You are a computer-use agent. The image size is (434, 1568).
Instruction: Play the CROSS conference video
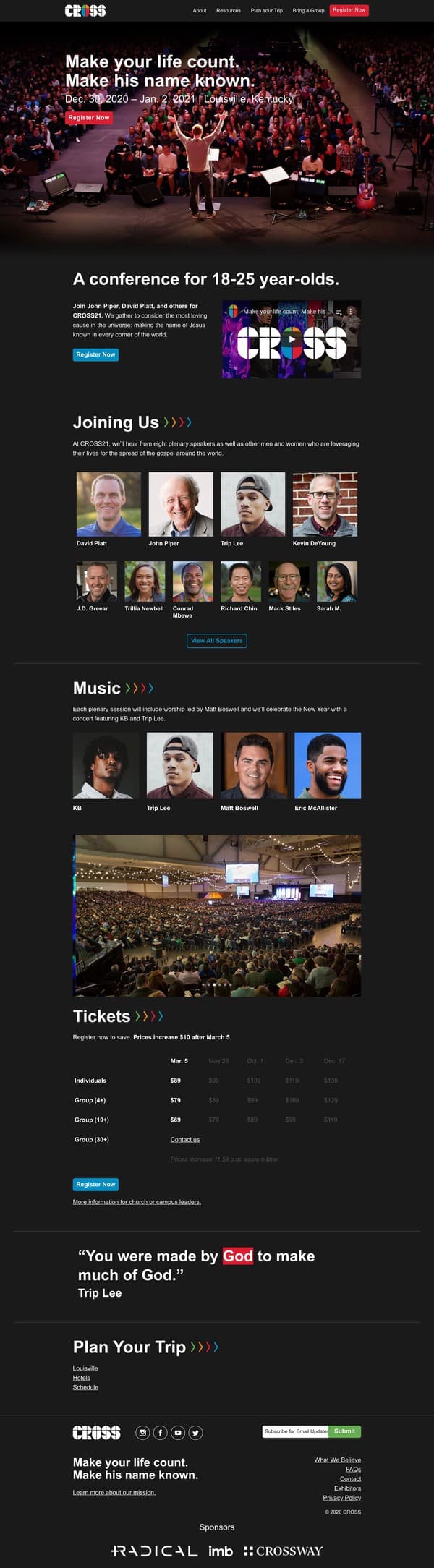pyautogui.click(x=292, y=339)
